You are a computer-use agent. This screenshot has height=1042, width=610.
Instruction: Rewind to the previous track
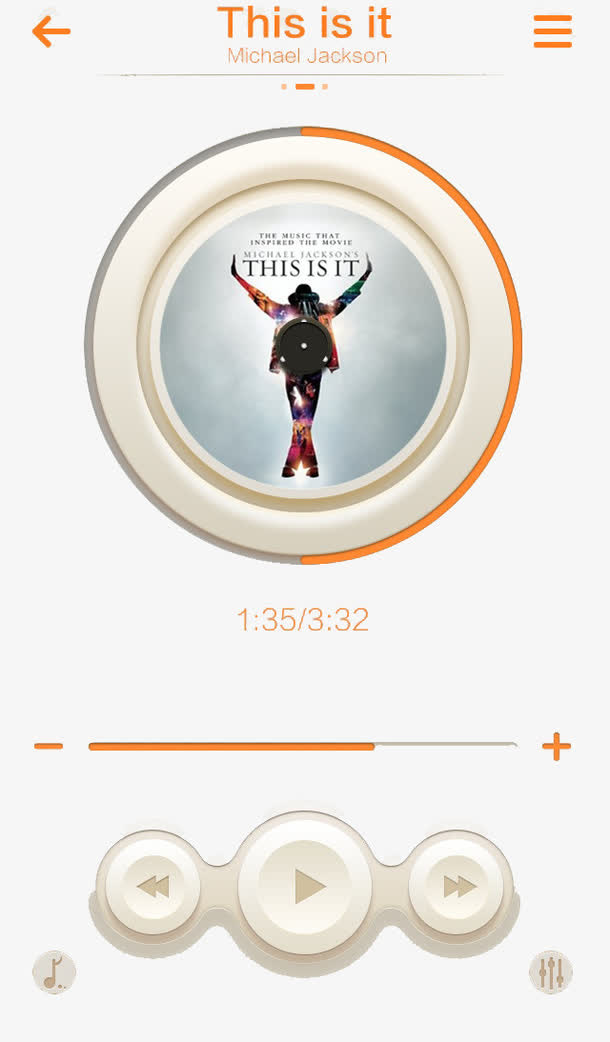tap(153, 886)
